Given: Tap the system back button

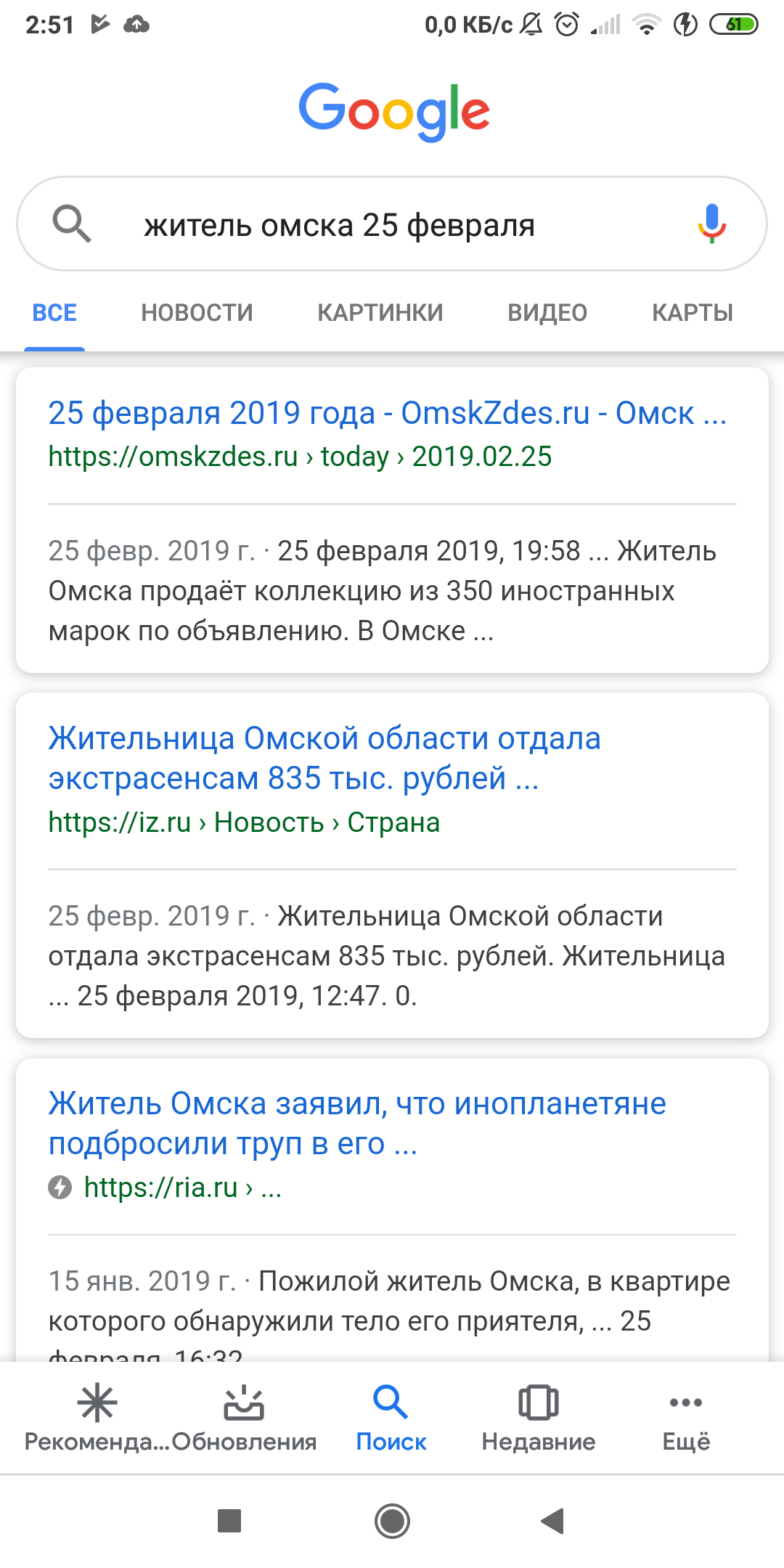Looking at the screenshot, I should (x=553, y=1520).
